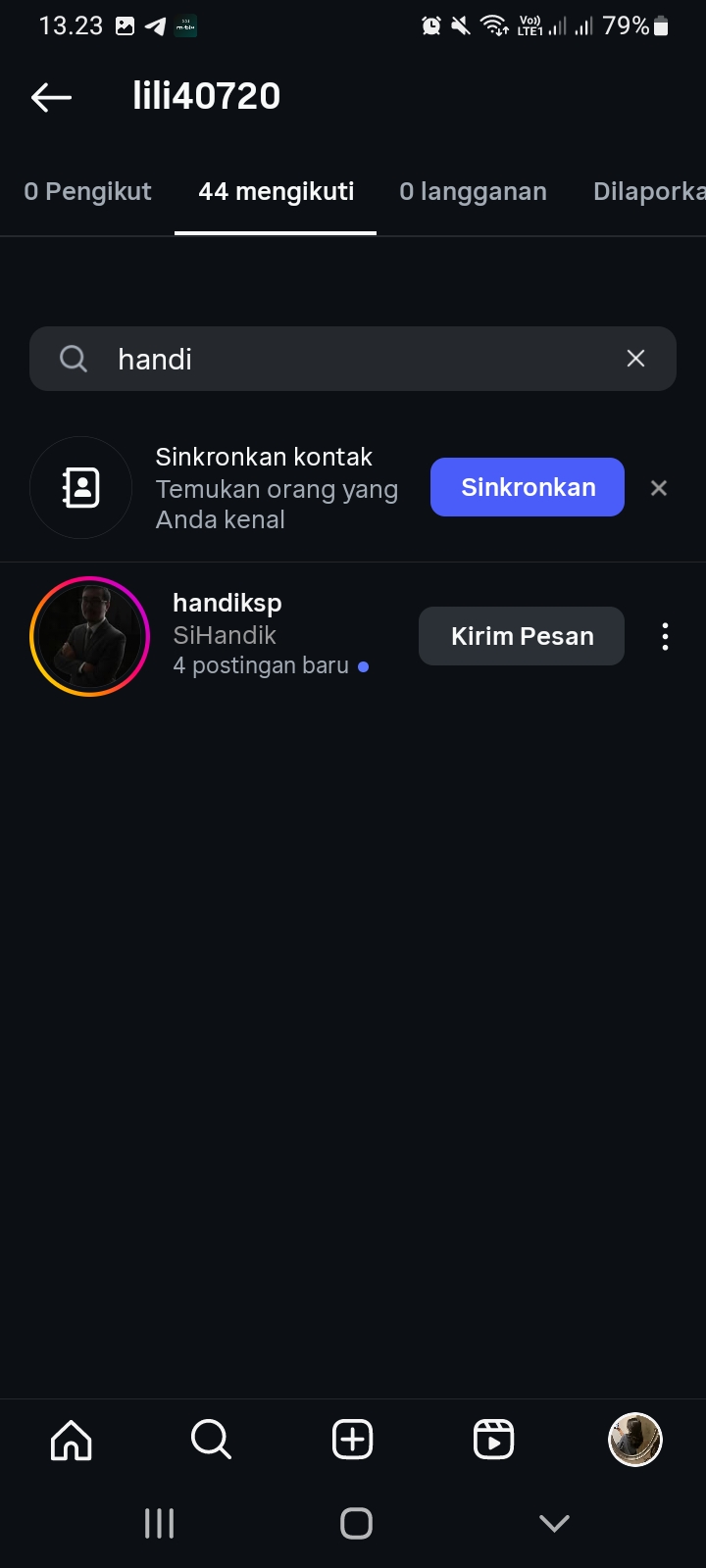This screenshot has height=1568, width=706.
Task: Go to the Home feed
Action: click(71, 1440)
